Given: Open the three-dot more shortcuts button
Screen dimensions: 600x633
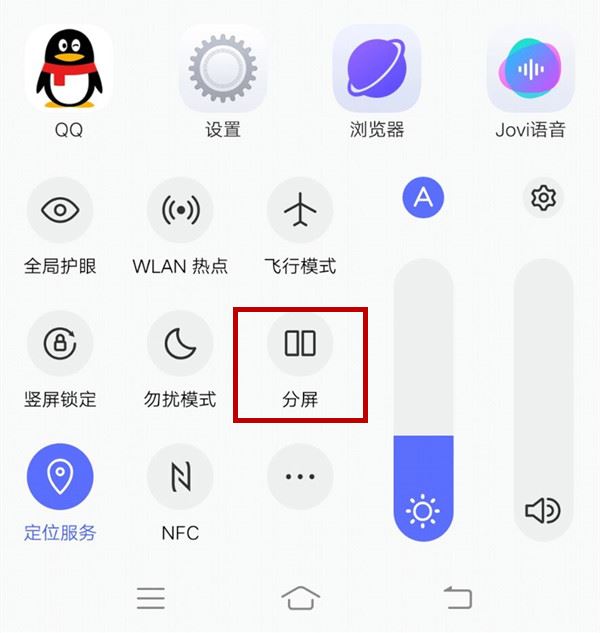Looking at the screenshot, I should pyautogui.click(x=300, y=477).
